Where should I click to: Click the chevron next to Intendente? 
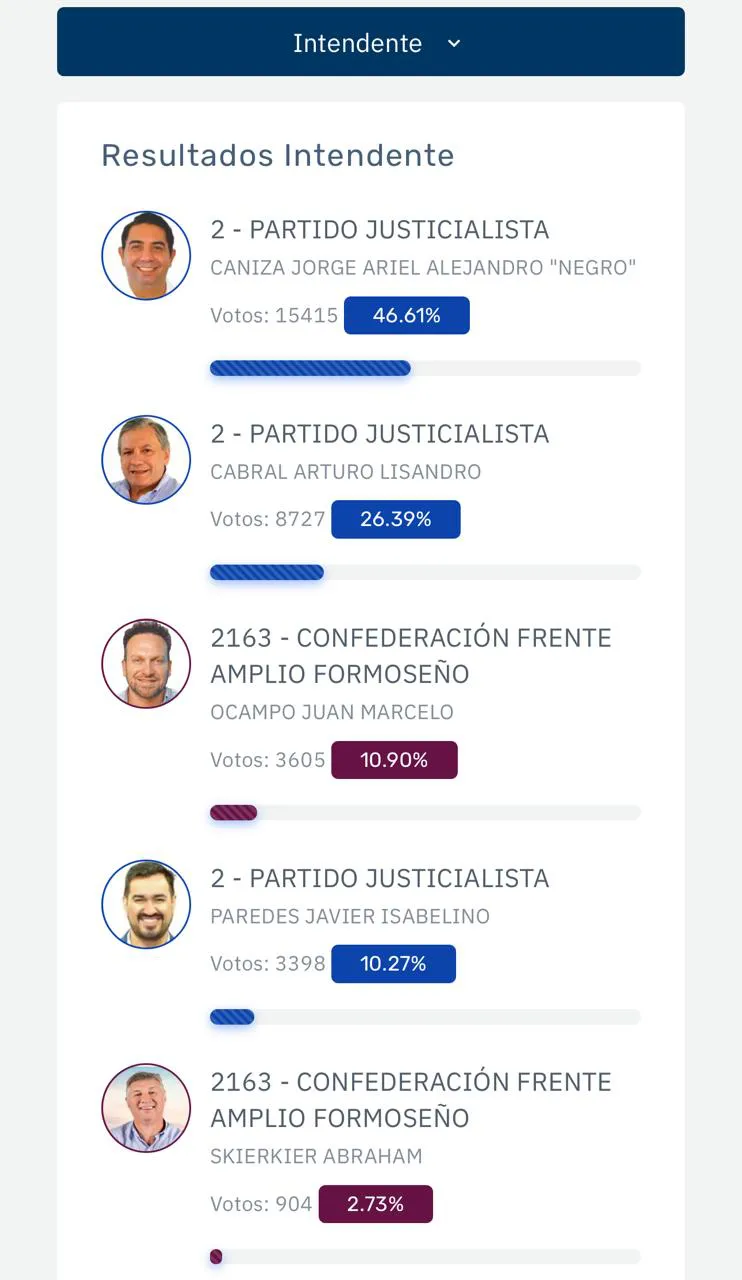(453, 43)
